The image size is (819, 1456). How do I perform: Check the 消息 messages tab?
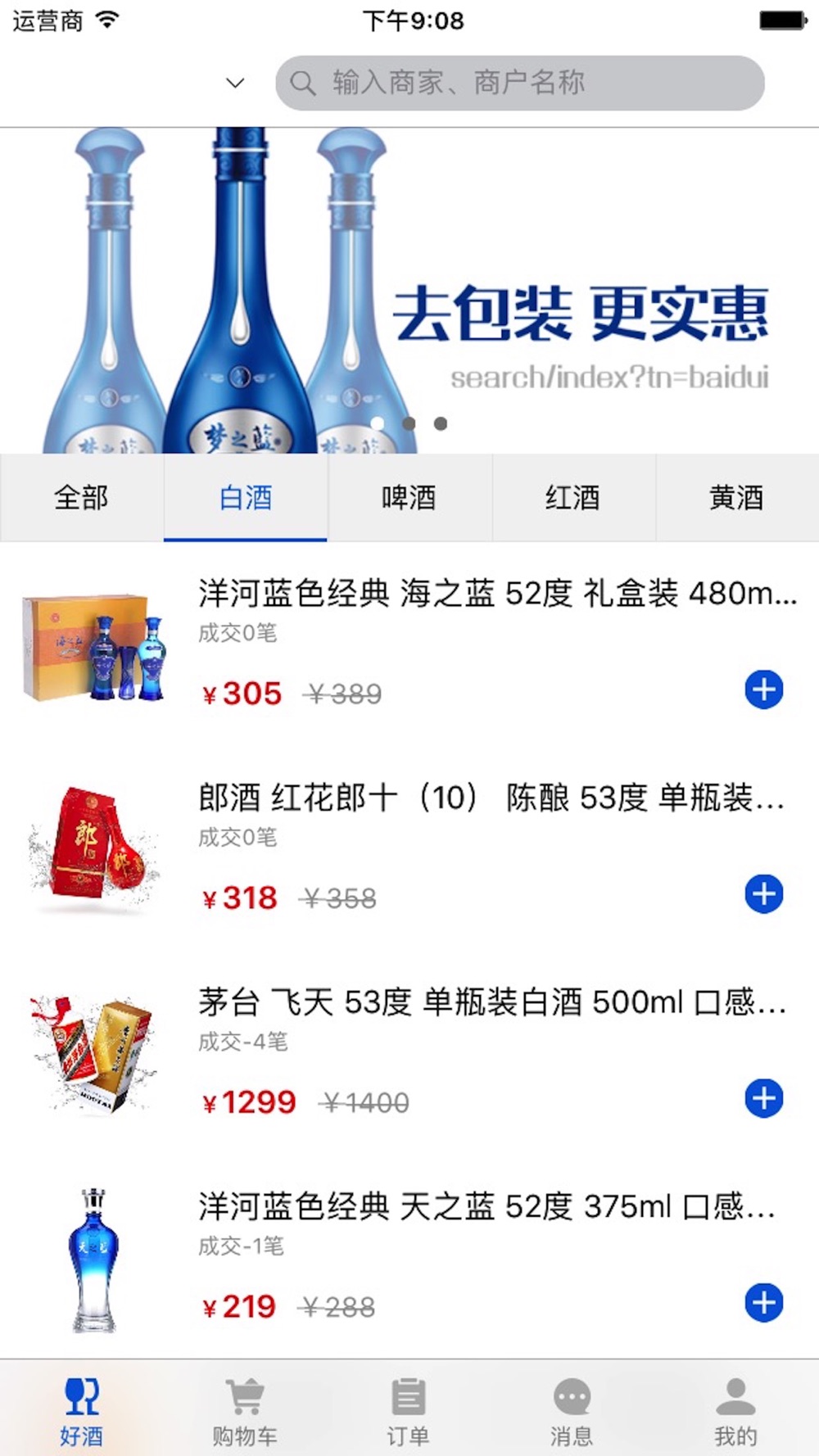pos(572,1411)
